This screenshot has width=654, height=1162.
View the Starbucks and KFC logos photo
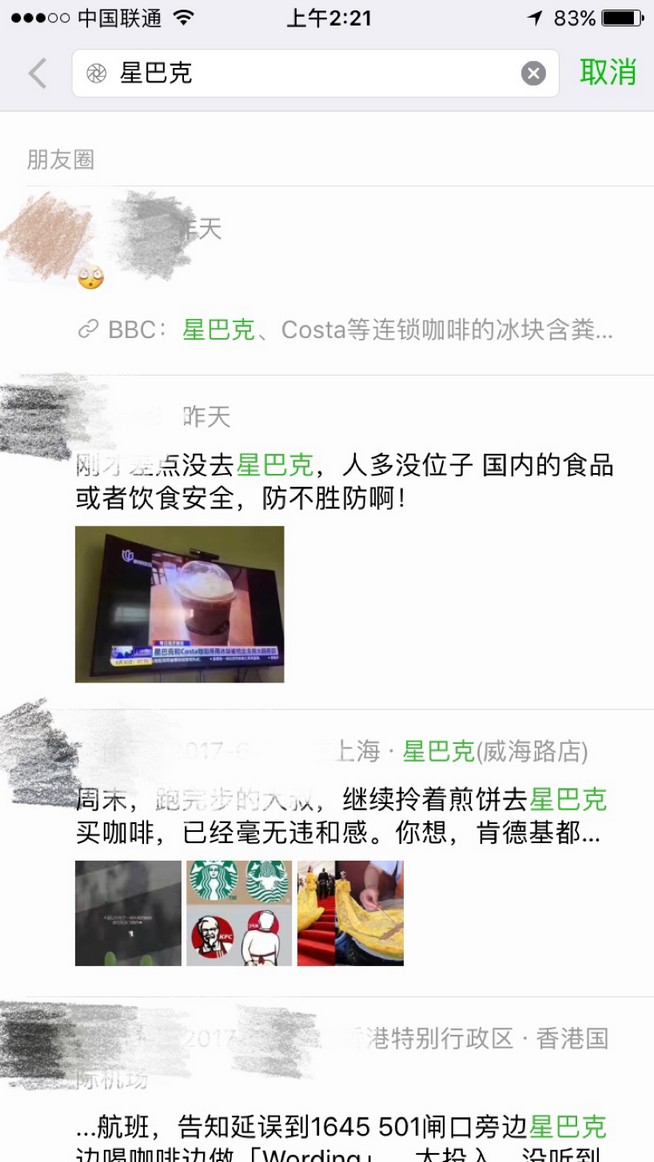(x=240, y=913)
